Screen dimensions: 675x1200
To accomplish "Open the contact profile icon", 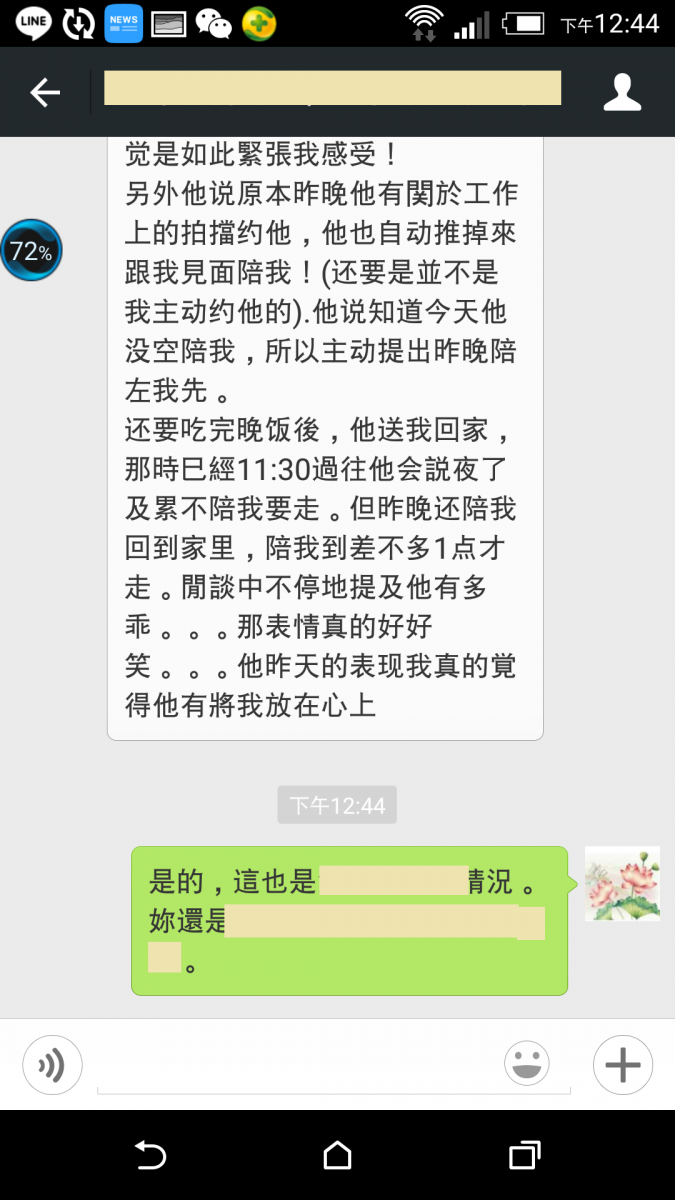I will [621, 92].
